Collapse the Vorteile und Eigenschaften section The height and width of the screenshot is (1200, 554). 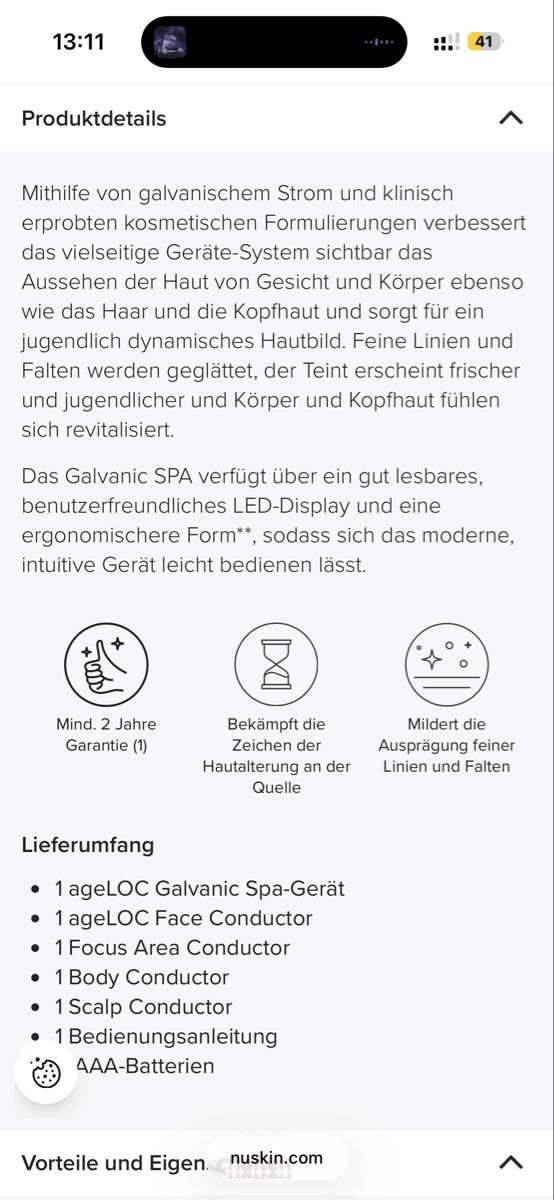point(510,1161)
